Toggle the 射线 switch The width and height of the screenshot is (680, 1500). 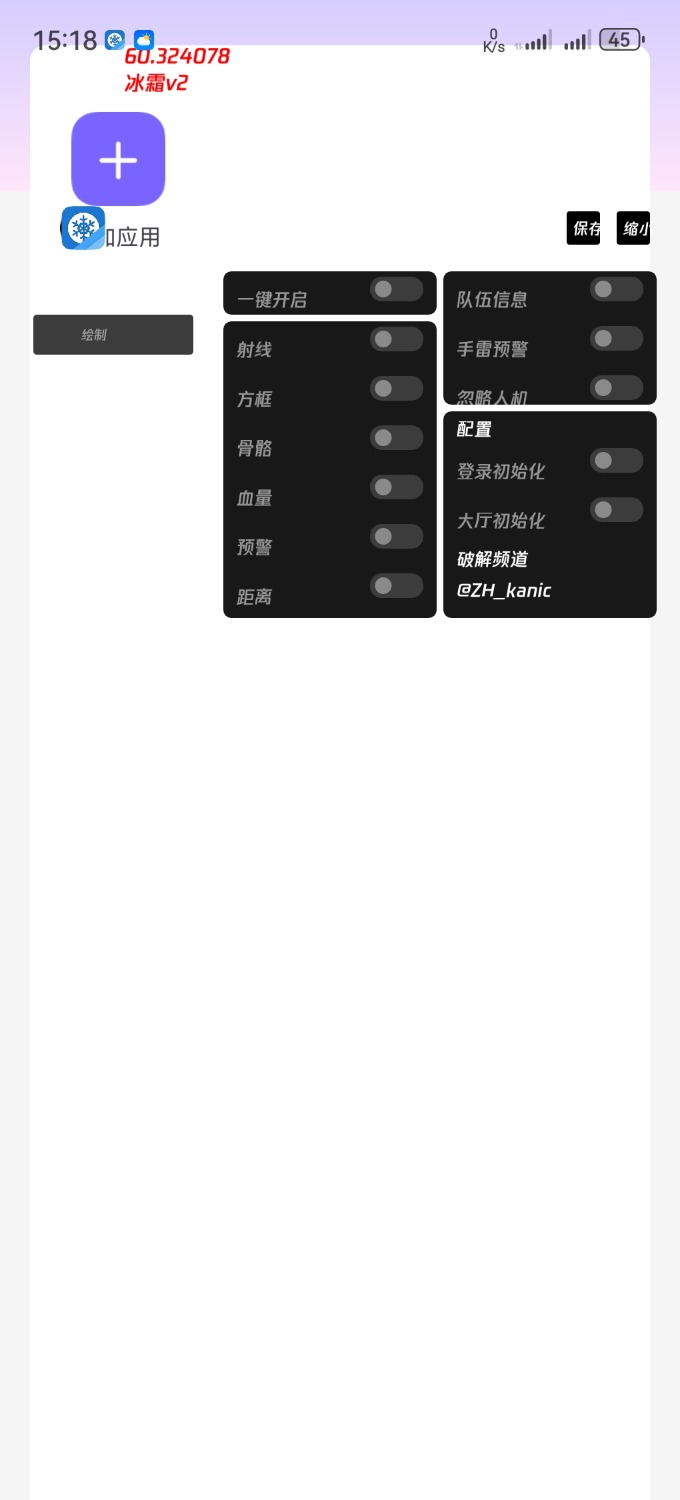[x=396, y=340]
